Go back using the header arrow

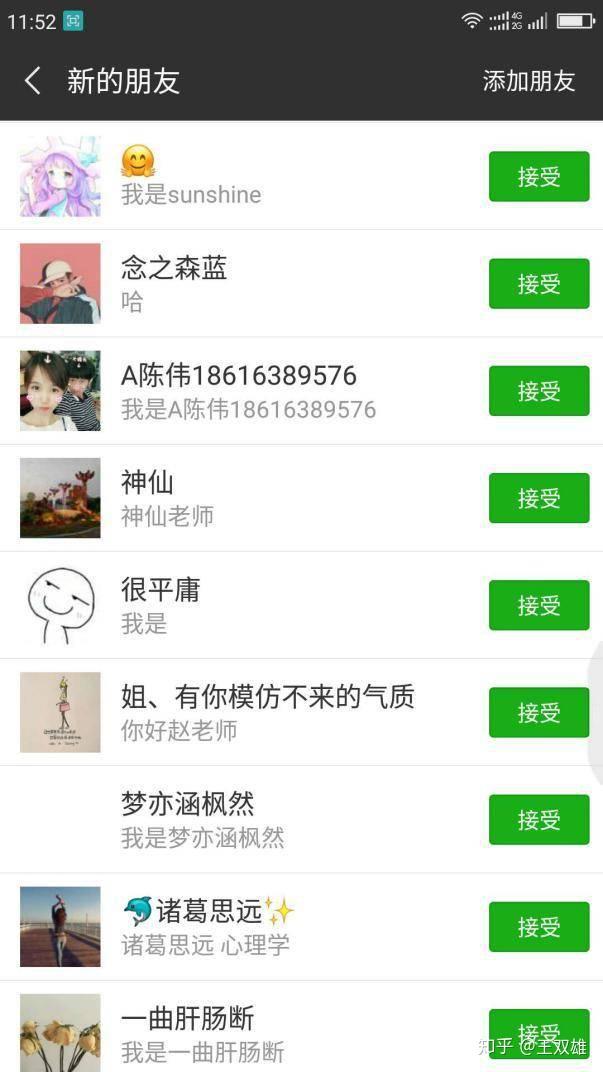tap(33, 81)
